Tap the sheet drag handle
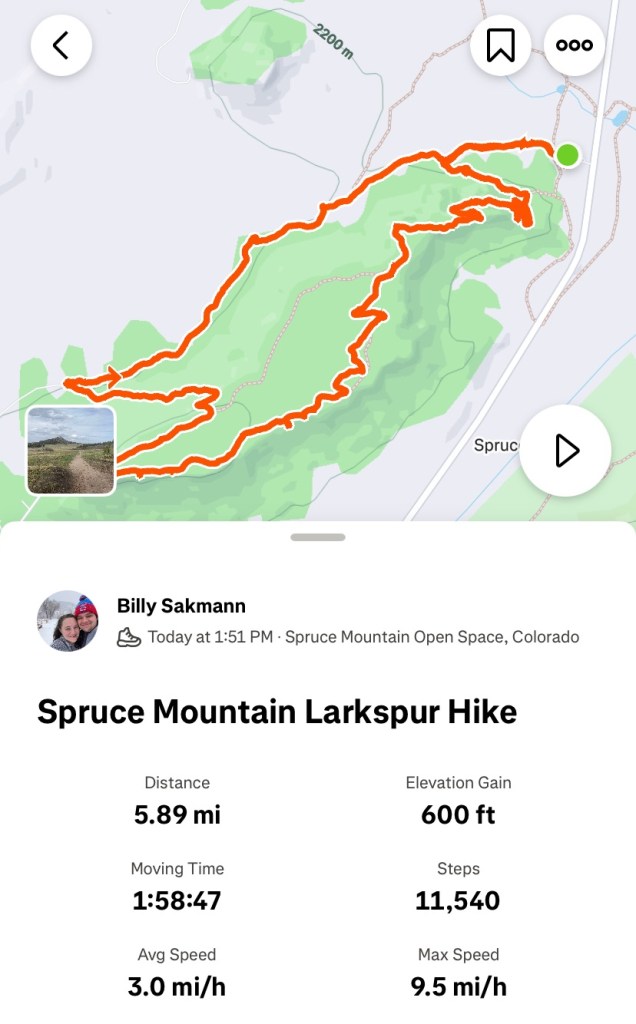636x1024 pixels. [318, 537]
